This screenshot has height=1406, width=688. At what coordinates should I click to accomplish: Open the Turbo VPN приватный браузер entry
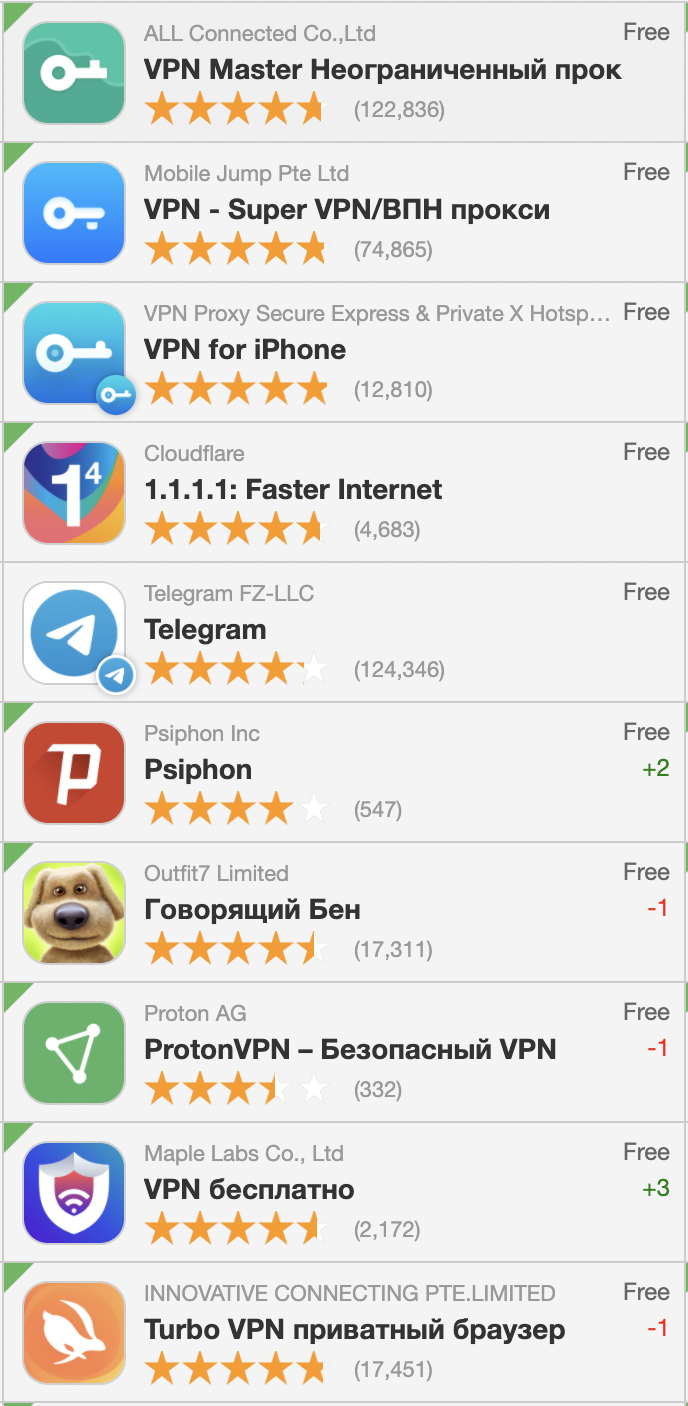point(344,1332)
